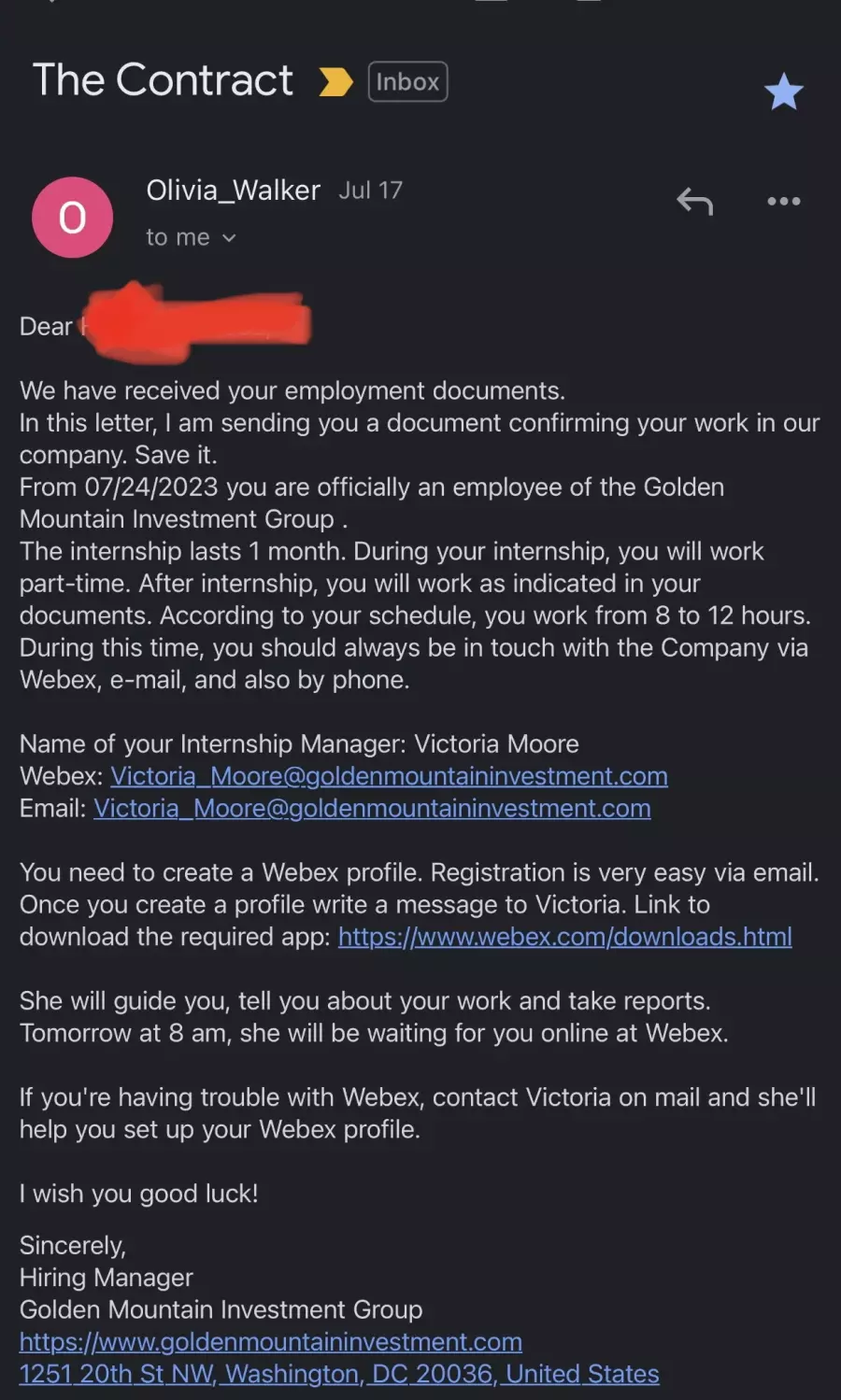Screen dimensions: 841x1400
Task: Open the webex.com downloads link
Action: tap(564, 937)
